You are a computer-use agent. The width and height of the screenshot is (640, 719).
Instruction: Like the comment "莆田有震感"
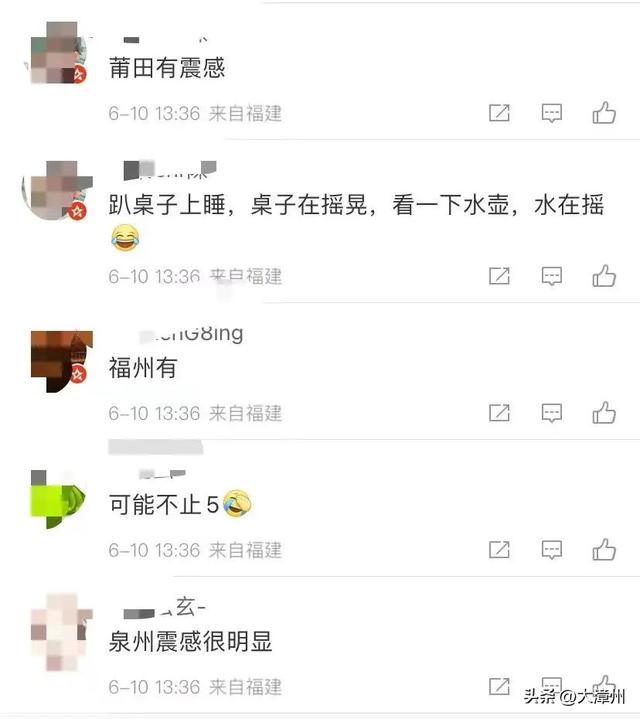click(x=604, y=113)
